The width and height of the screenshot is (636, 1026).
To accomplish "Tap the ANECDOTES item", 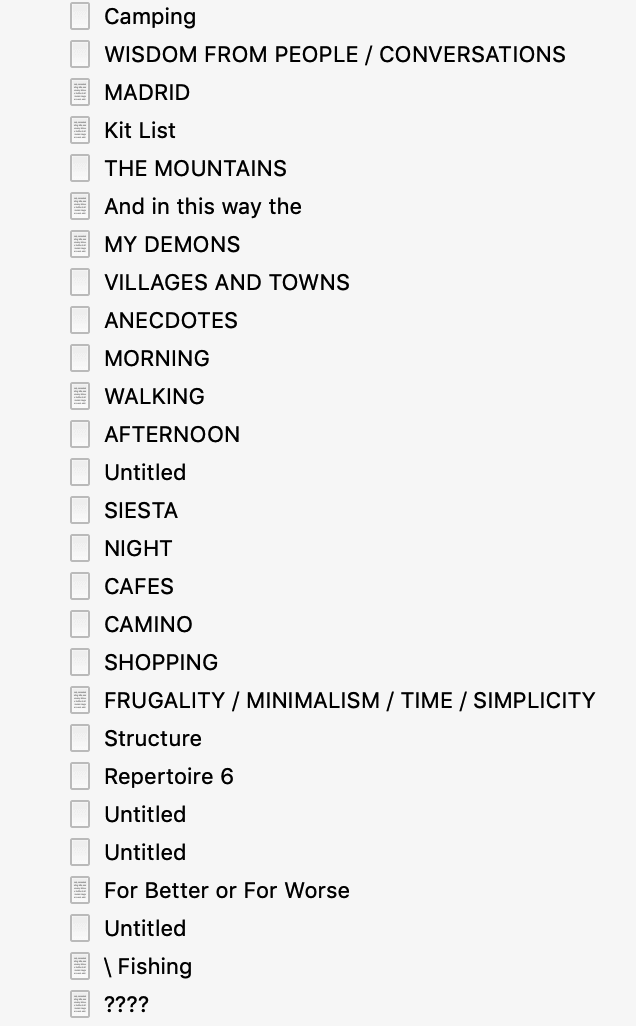I will pyautogui.click(x=171, y=321).
